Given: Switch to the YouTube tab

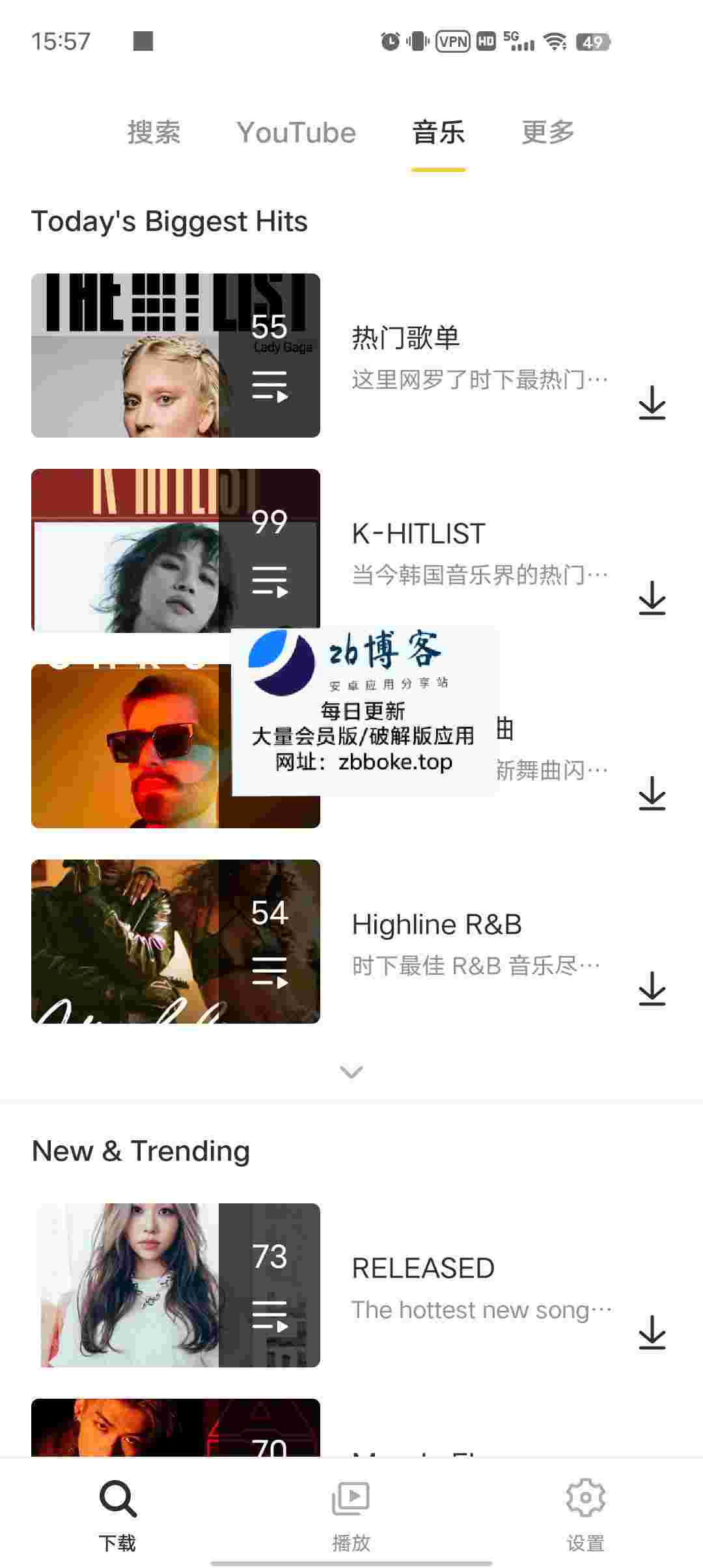Looking at the screenshot, I should click(x=296, y=133).
